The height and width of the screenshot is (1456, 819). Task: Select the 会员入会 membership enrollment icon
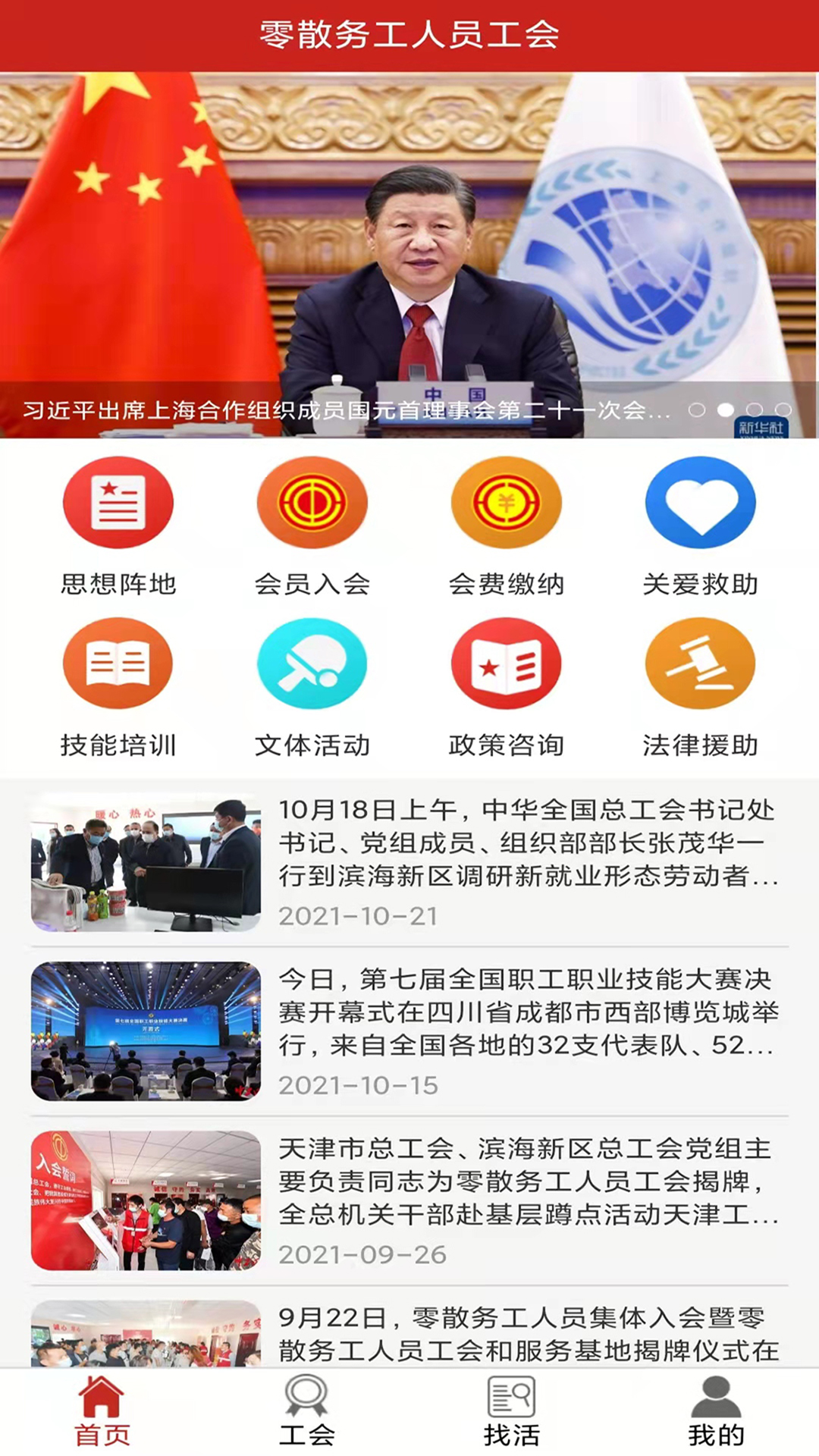[x=312, y=503]
